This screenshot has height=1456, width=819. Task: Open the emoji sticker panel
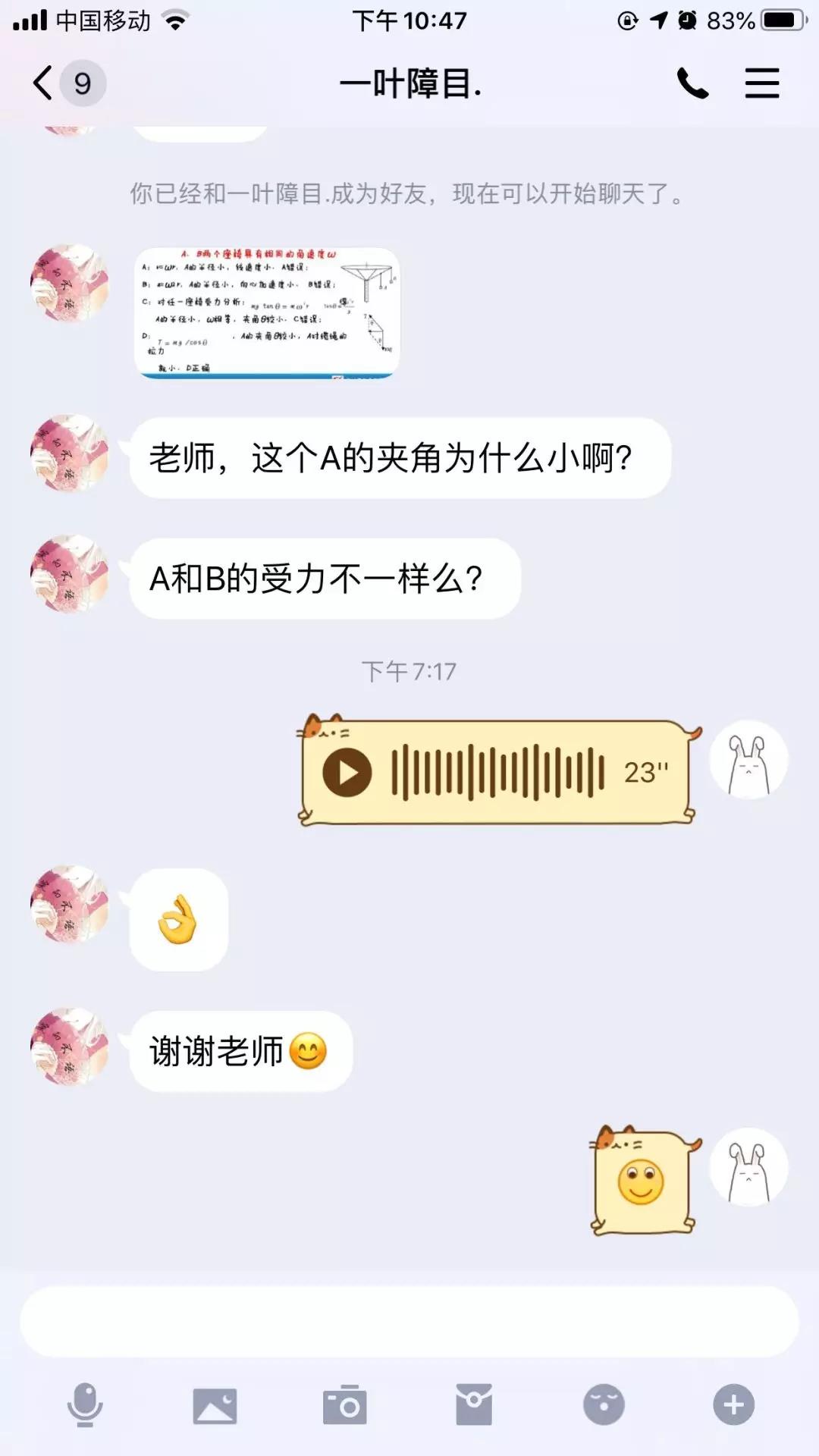point(604,1405)
